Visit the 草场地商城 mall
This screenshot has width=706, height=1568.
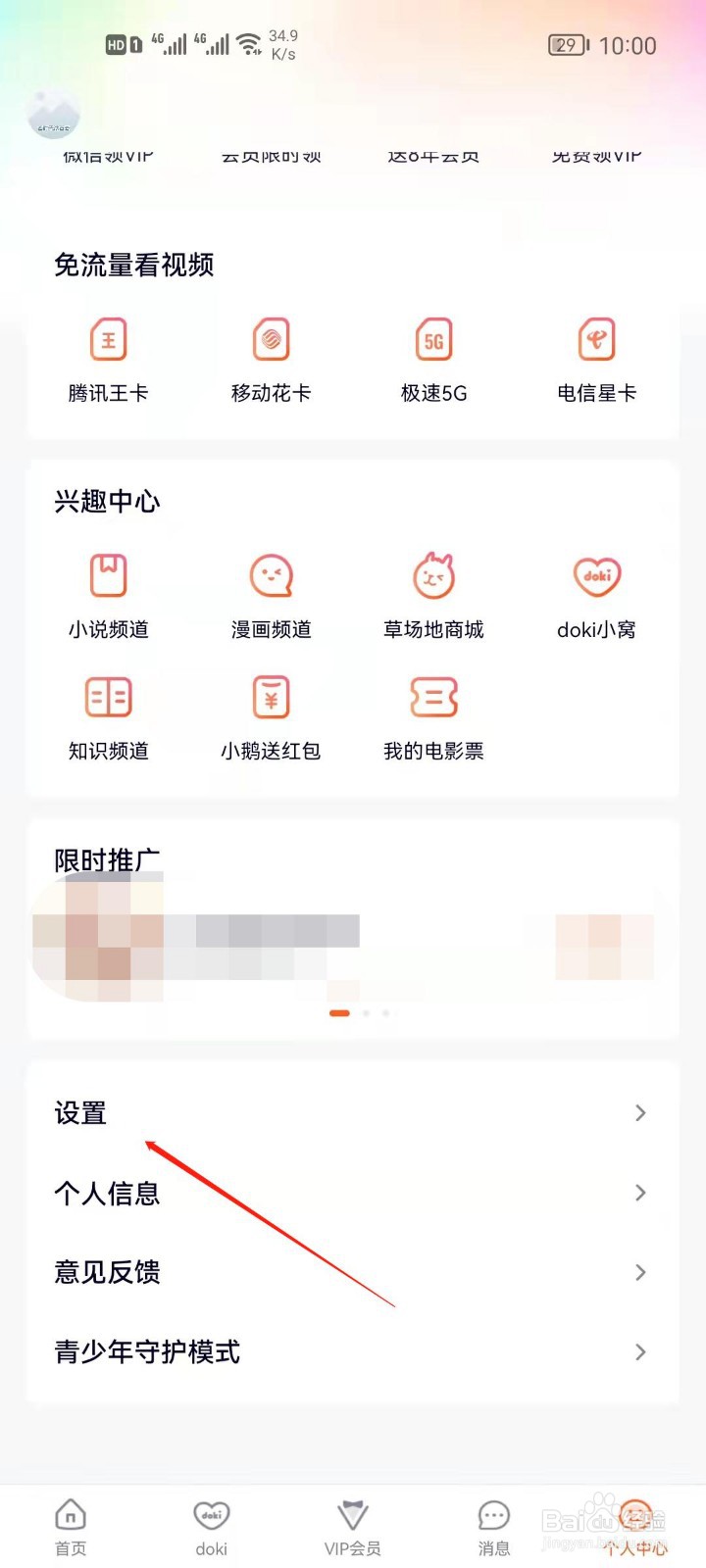433,593
